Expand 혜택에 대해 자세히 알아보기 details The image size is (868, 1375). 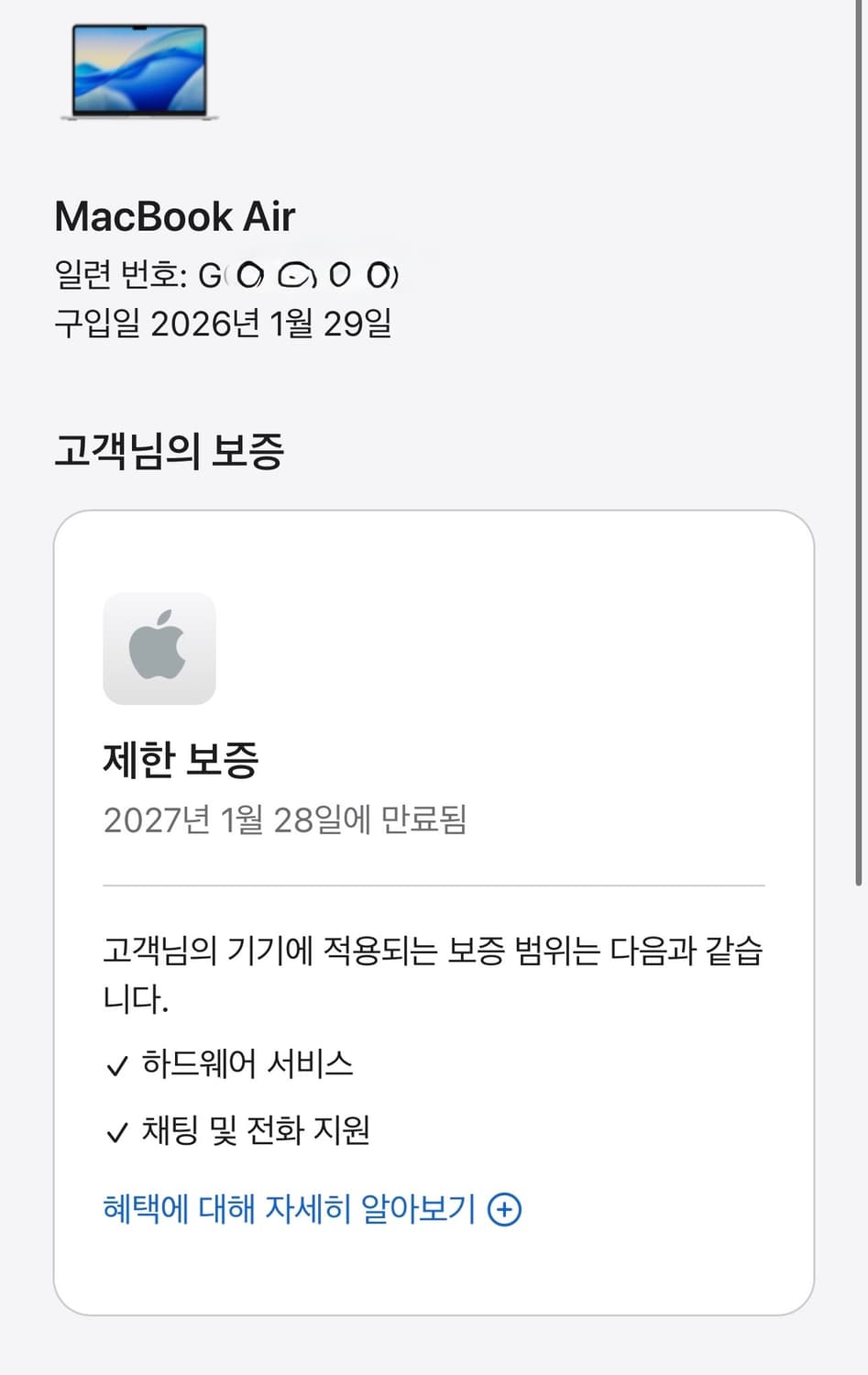pyautogui.click(x=284, y=1209)
